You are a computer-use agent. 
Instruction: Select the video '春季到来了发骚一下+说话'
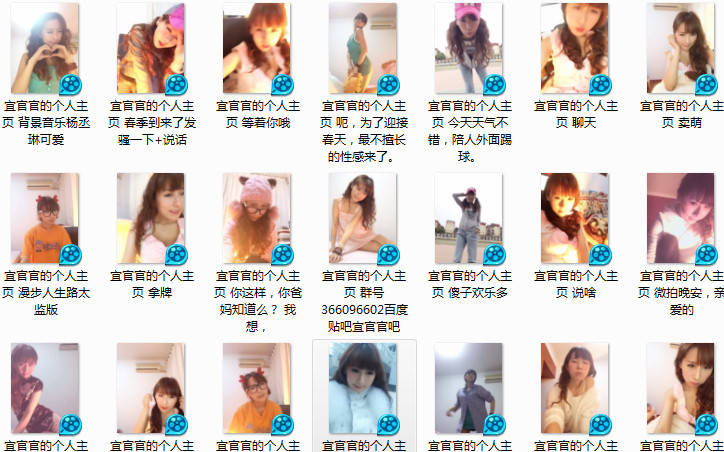tap(150, 48)
